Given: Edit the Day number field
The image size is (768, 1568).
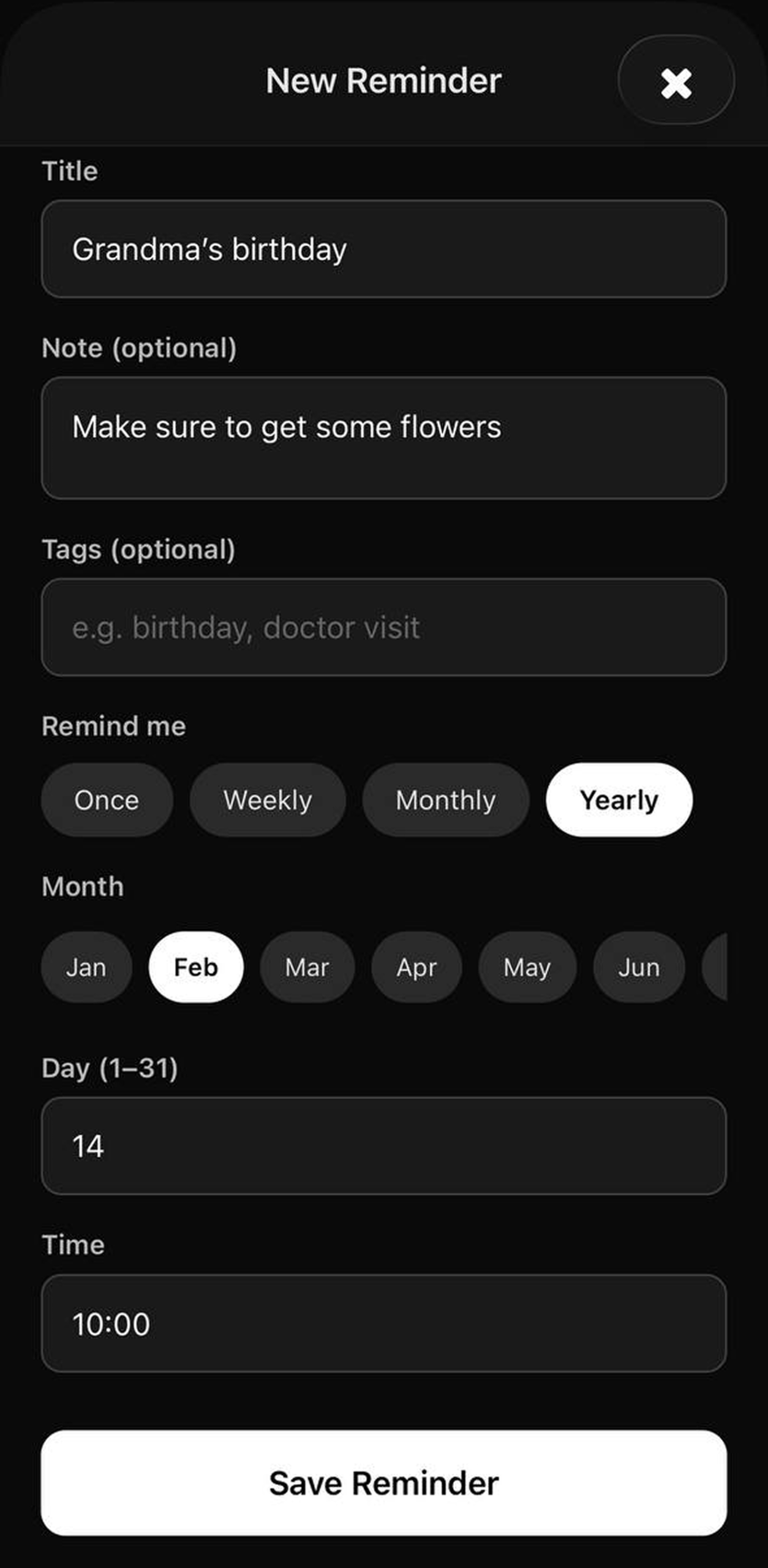Looking at the screenshot, I should (x=383, y=1146).
